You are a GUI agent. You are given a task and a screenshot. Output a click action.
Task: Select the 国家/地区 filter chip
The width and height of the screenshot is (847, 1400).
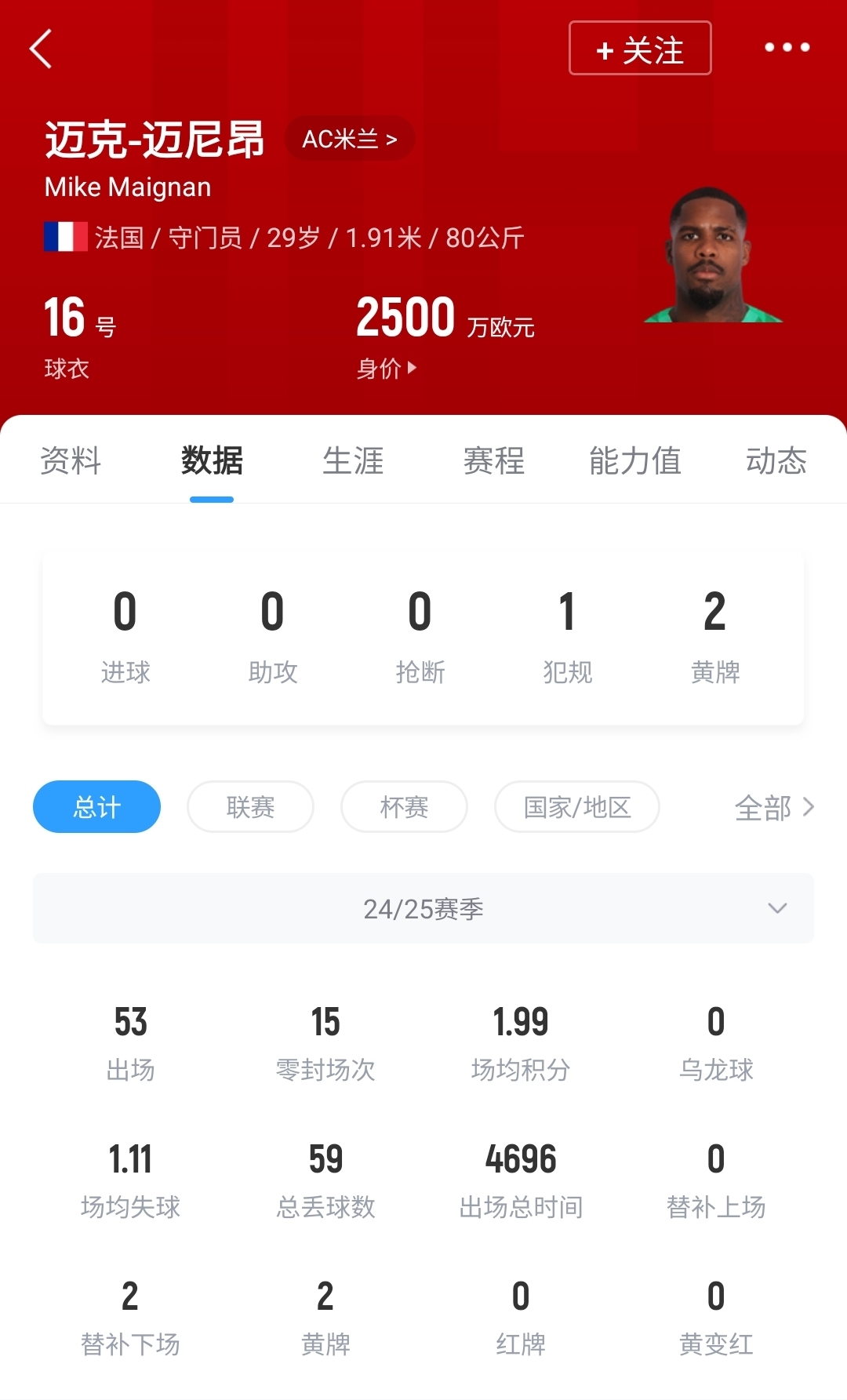tap(576, 806)
